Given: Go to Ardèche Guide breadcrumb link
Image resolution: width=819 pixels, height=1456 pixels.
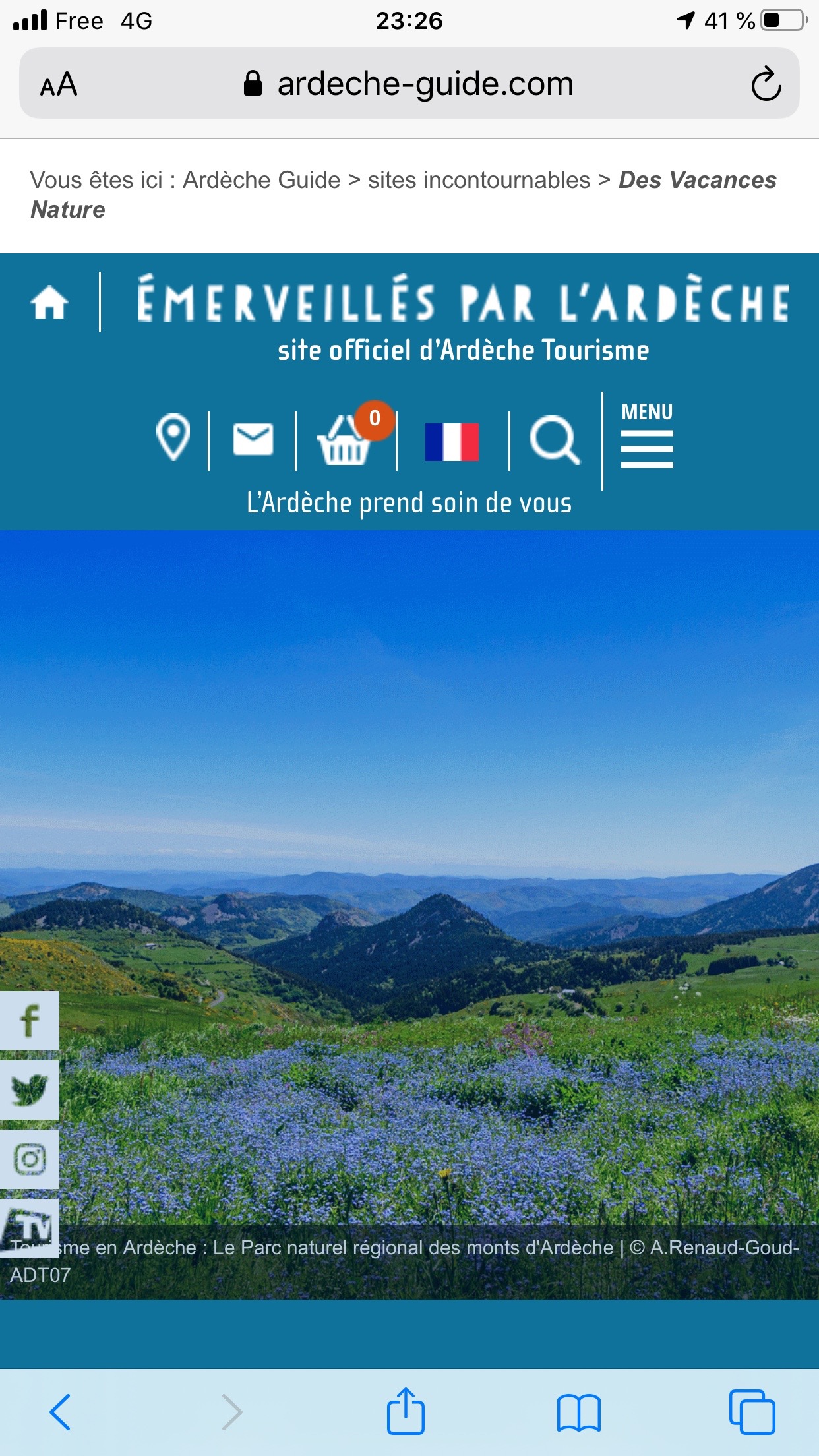Looking at the screenshot, I should 261,180.
